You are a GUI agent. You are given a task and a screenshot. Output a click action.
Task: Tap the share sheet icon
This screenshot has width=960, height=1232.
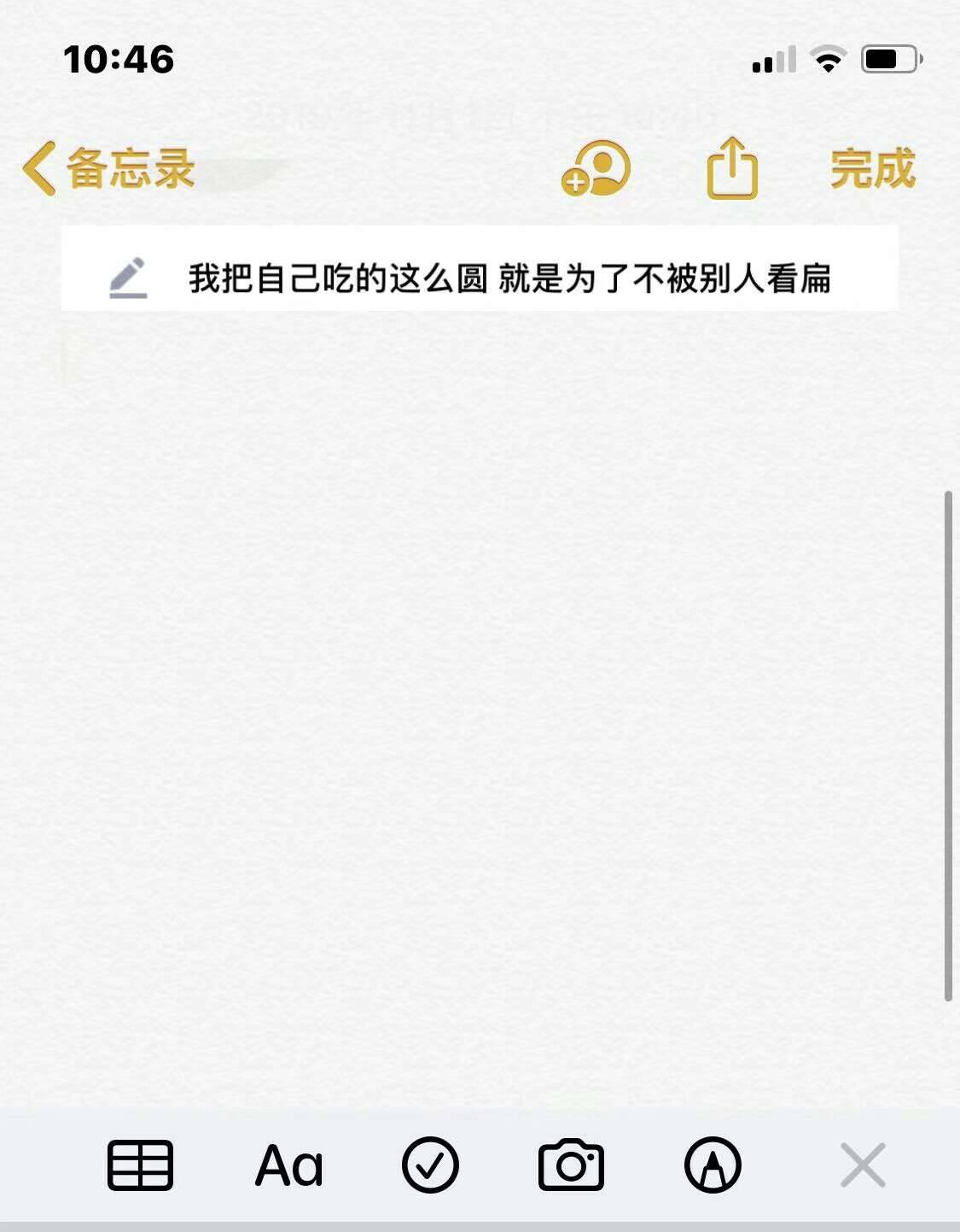734,168
